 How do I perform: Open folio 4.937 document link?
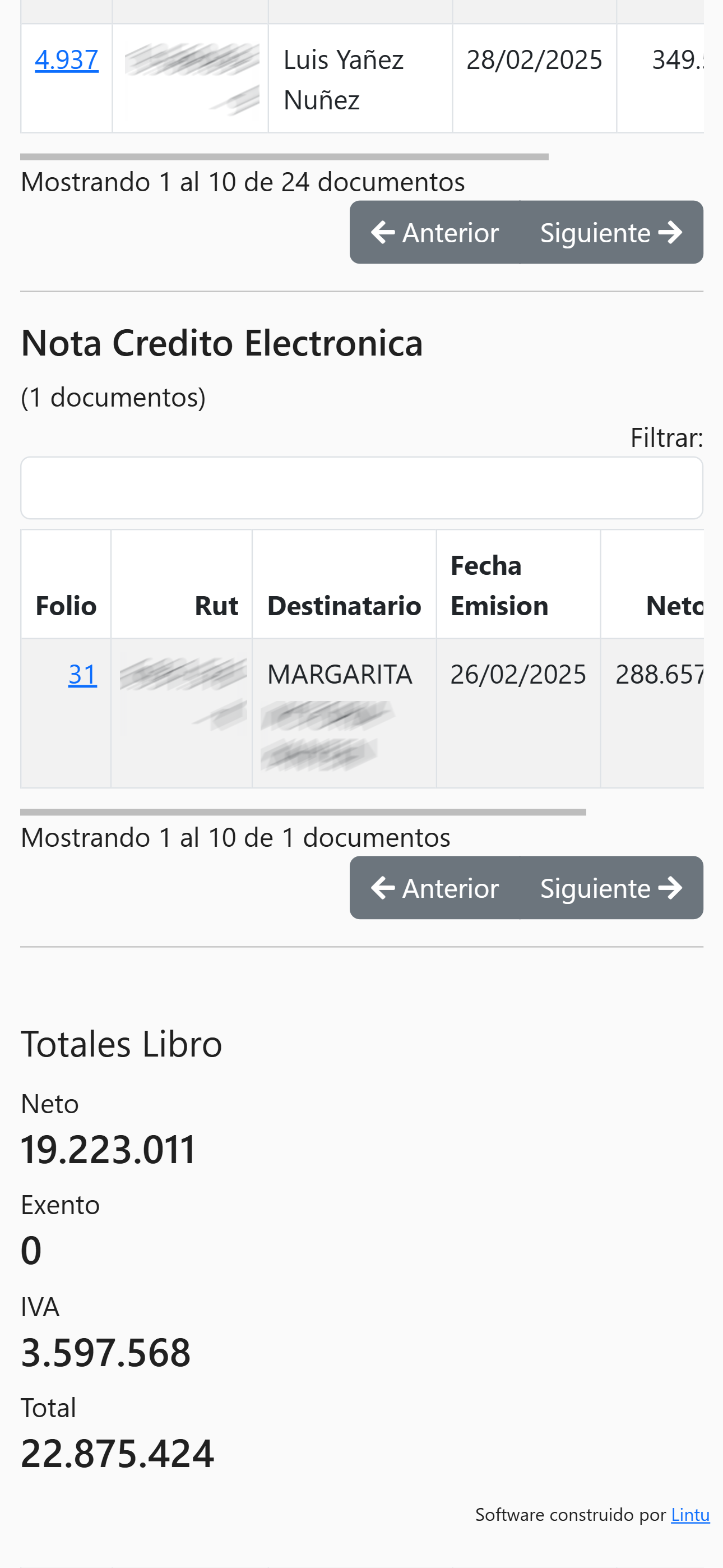(x=66, y=59)
